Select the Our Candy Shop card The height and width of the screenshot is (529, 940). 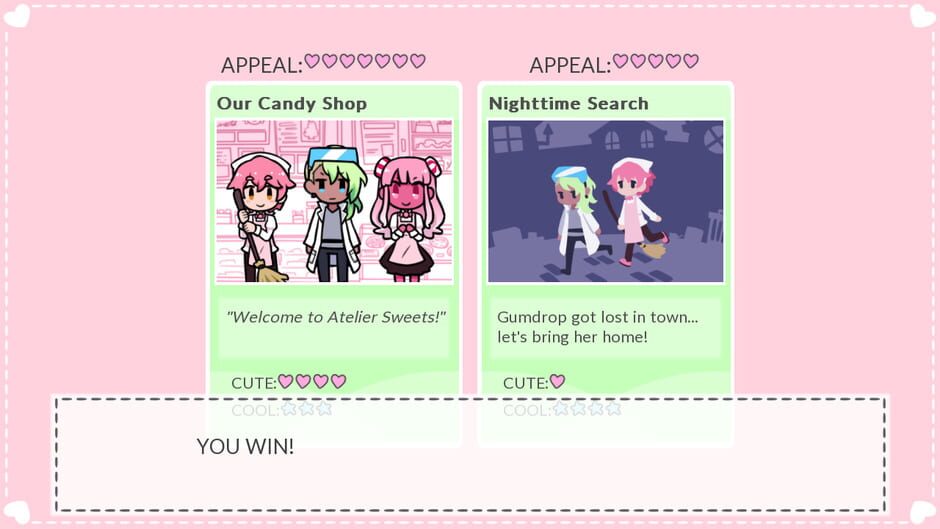click(334, 264)
